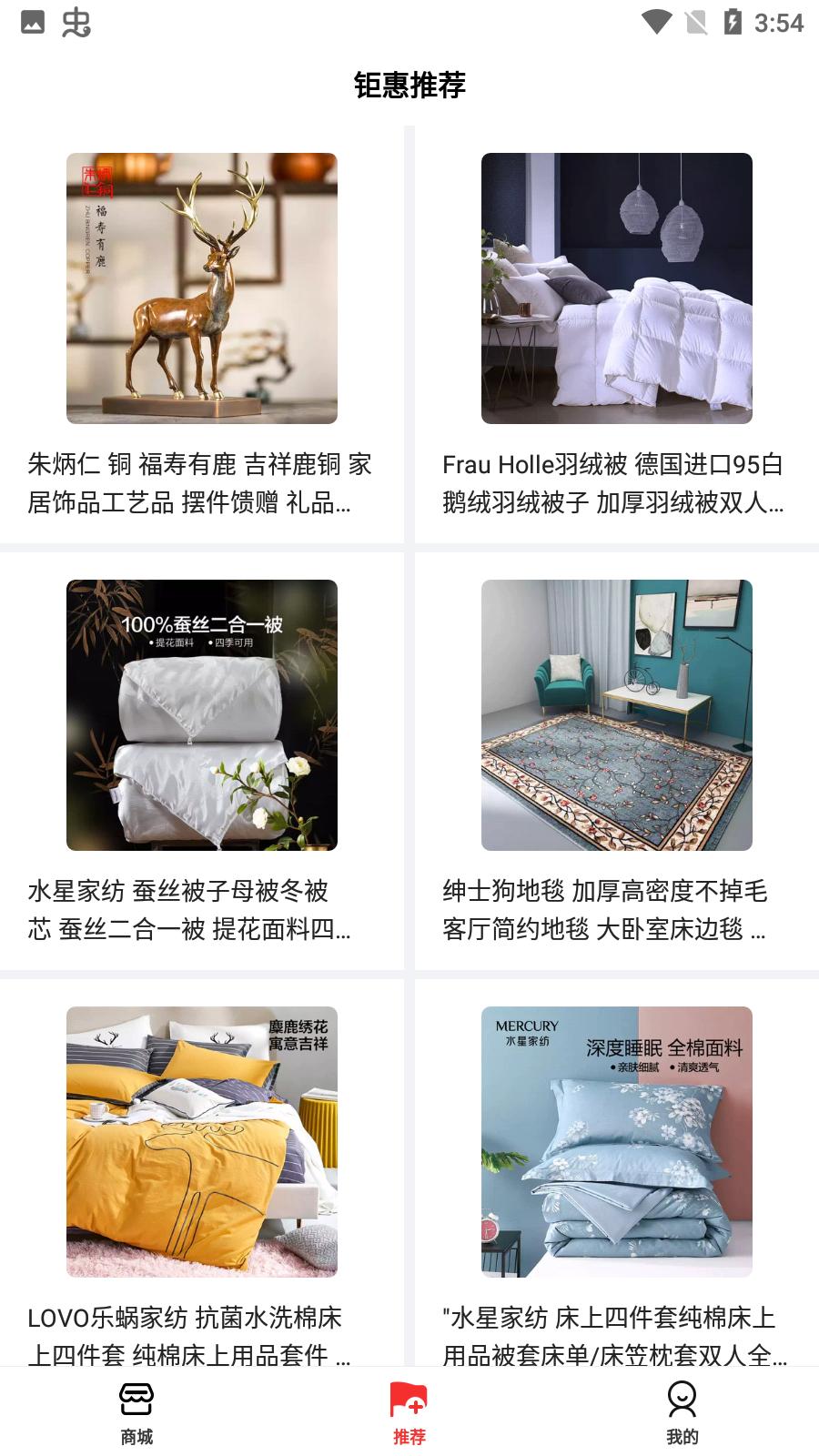Viewport: 819px width, 1456px height.
Task: Go to the 我的 tab
Action: 682,1412
